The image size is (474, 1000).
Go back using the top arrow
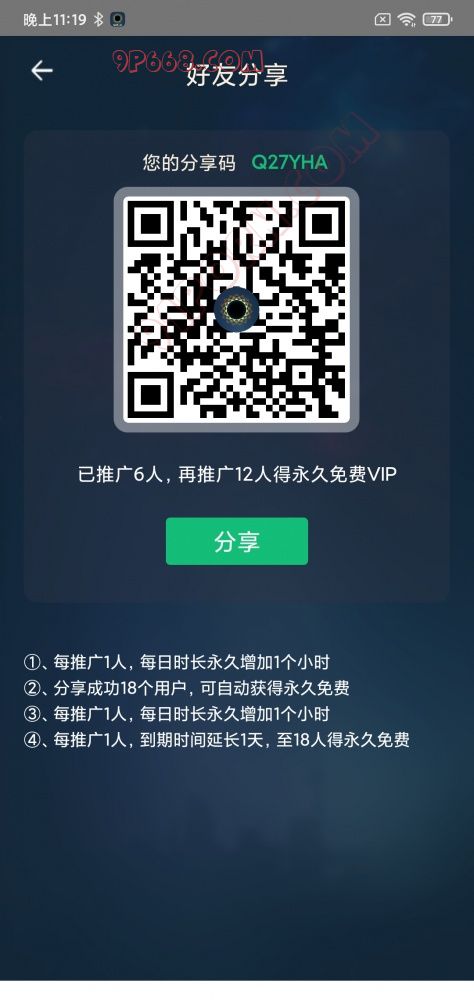point(42,70)
